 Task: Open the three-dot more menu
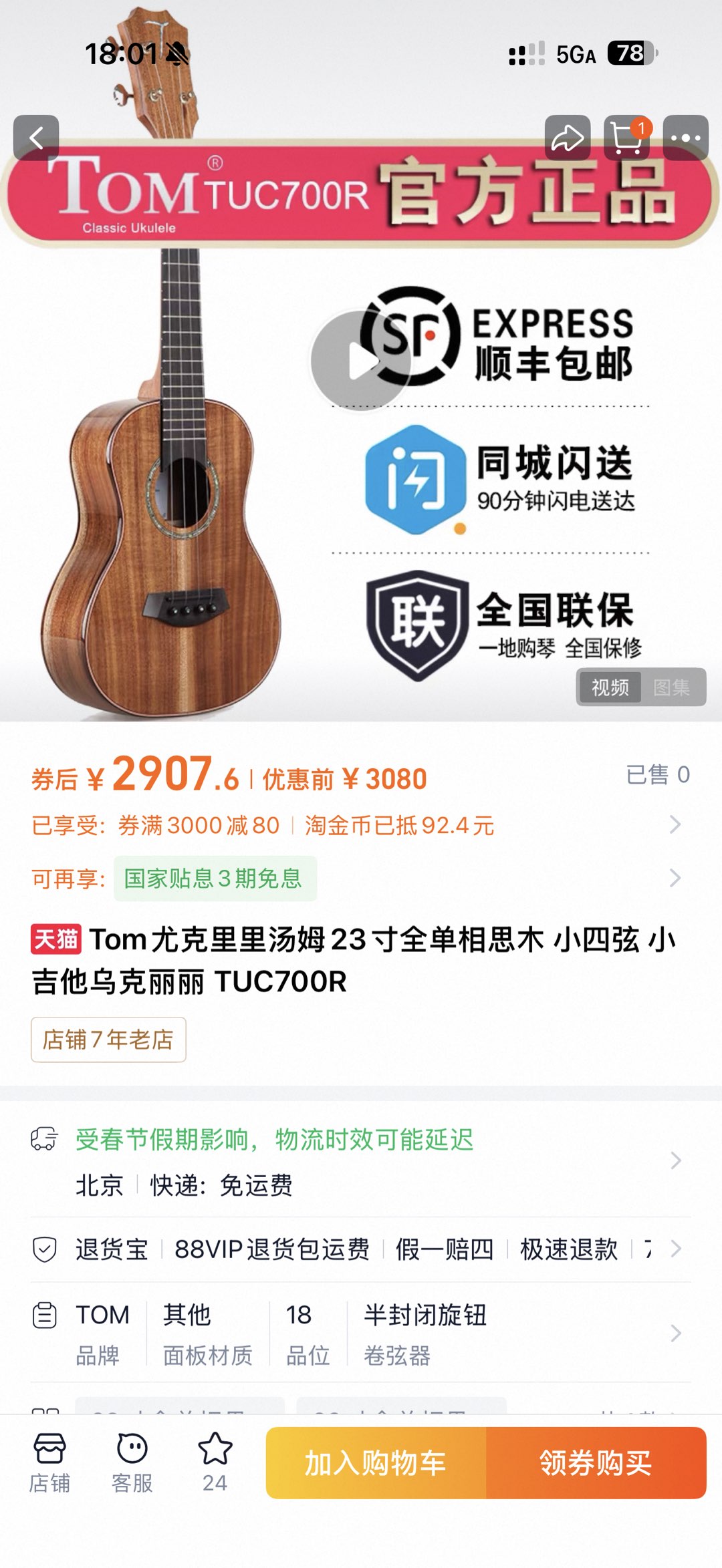pos(685,138)
